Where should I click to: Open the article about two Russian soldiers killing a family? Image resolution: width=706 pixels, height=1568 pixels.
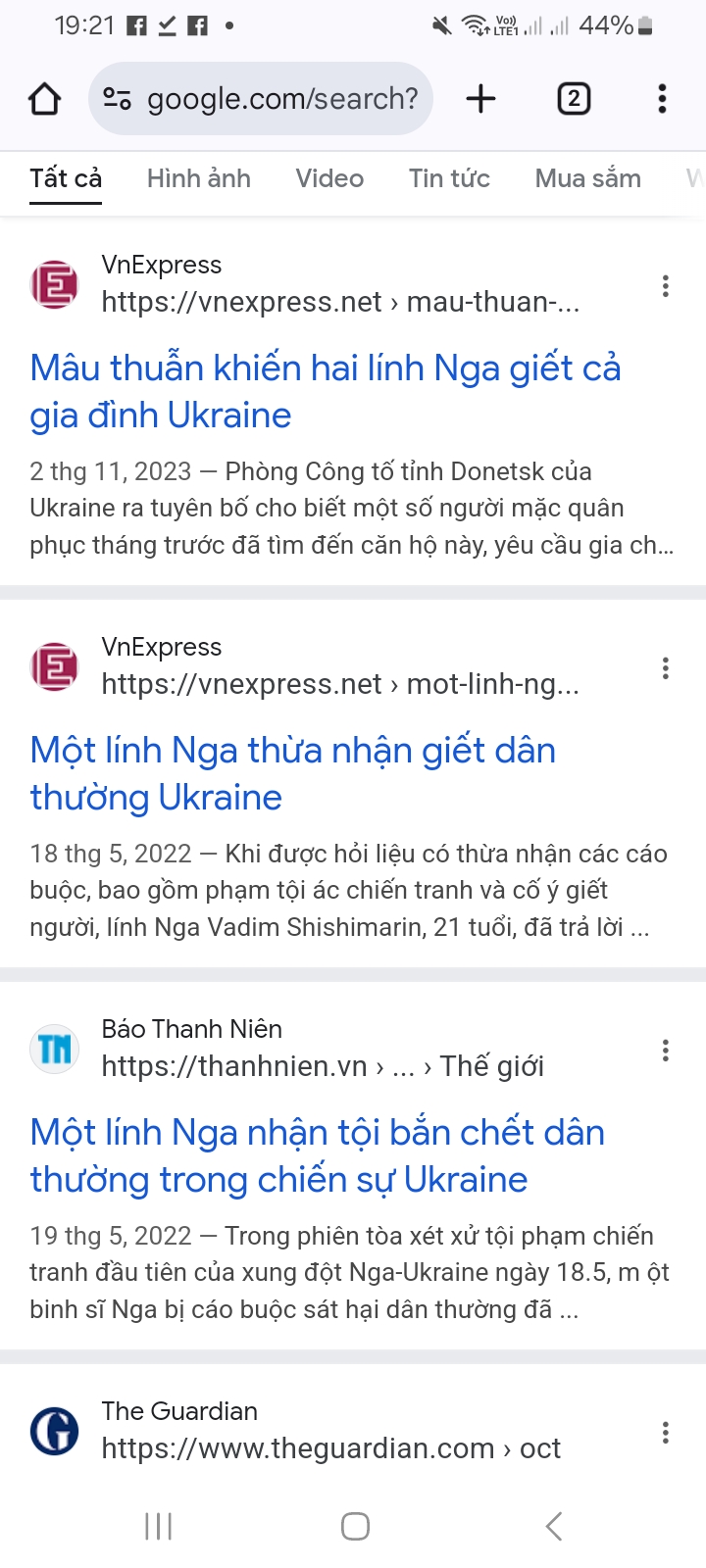pos(324,391)
